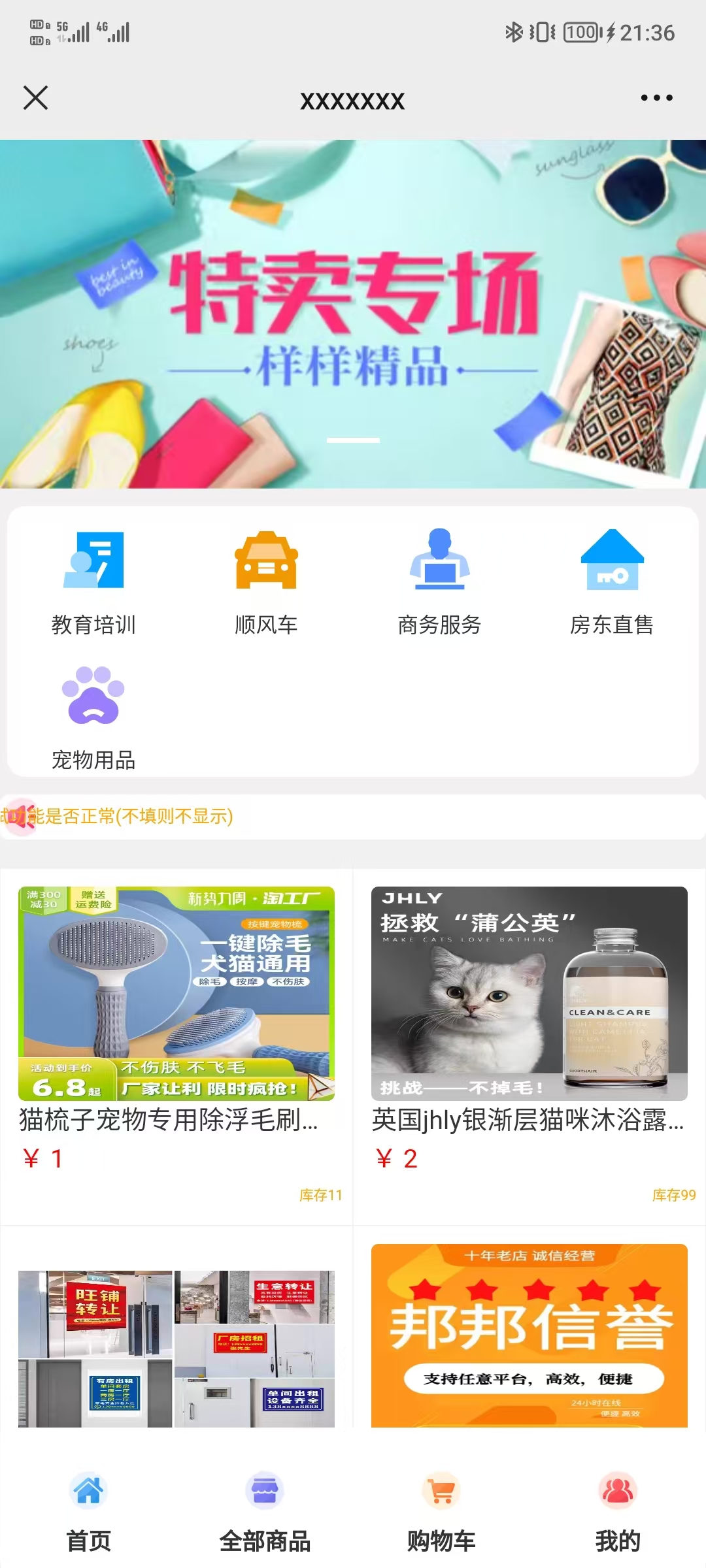This screenshot has height=1568, width=706.
Task: Select the carousel page indicator dash
Action: [x=353, y=440]
